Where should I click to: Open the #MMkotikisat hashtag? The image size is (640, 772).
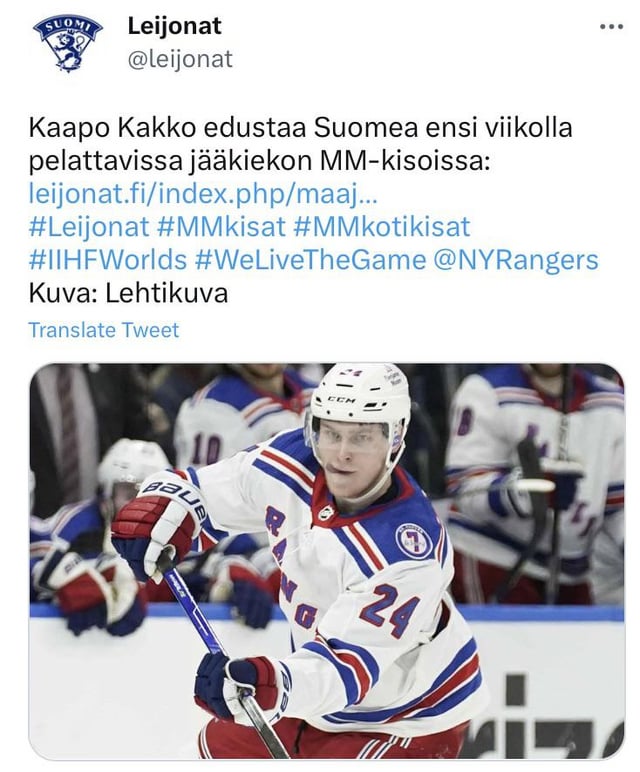[x=382, y=227]
